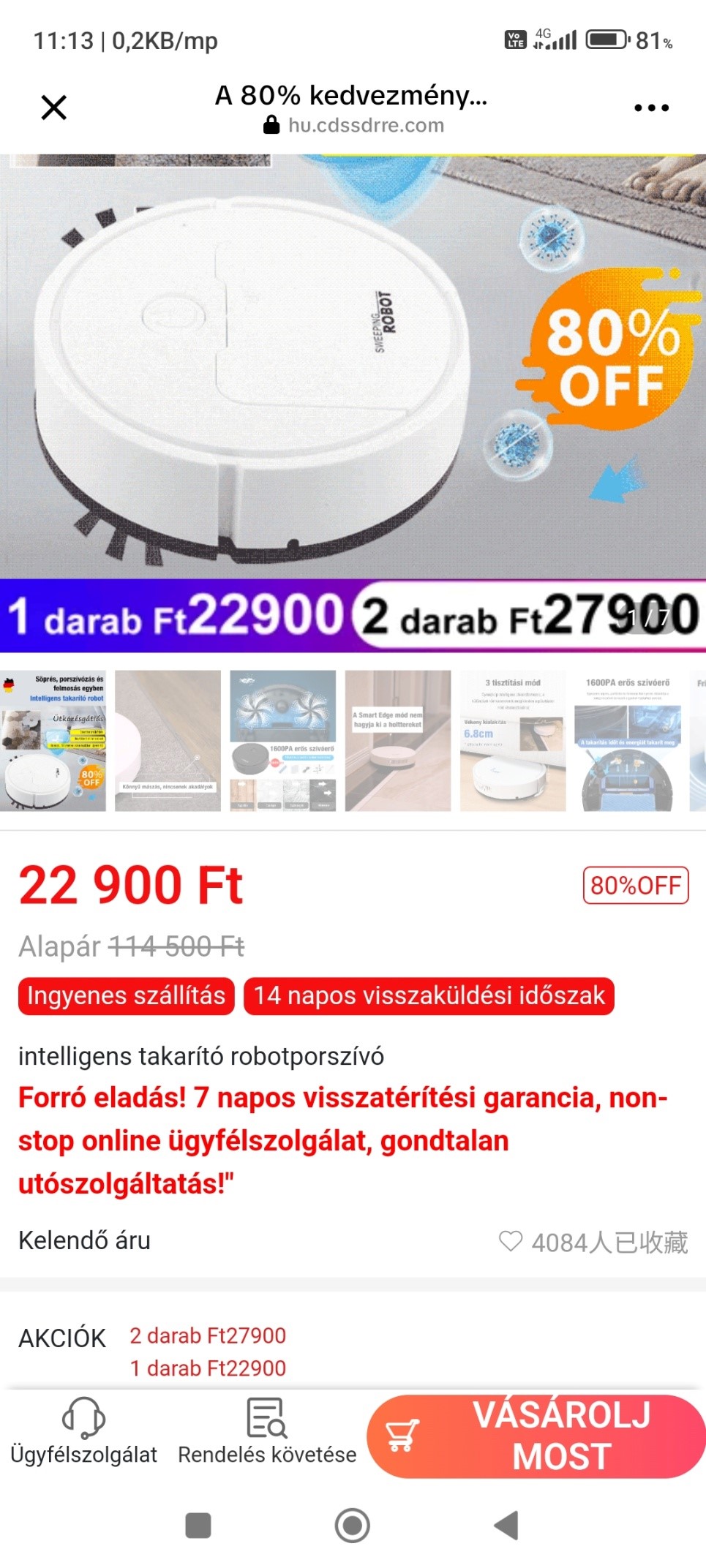Go back with system navigation button
The image size is (706, 1568).
(x=506, y=1526)
